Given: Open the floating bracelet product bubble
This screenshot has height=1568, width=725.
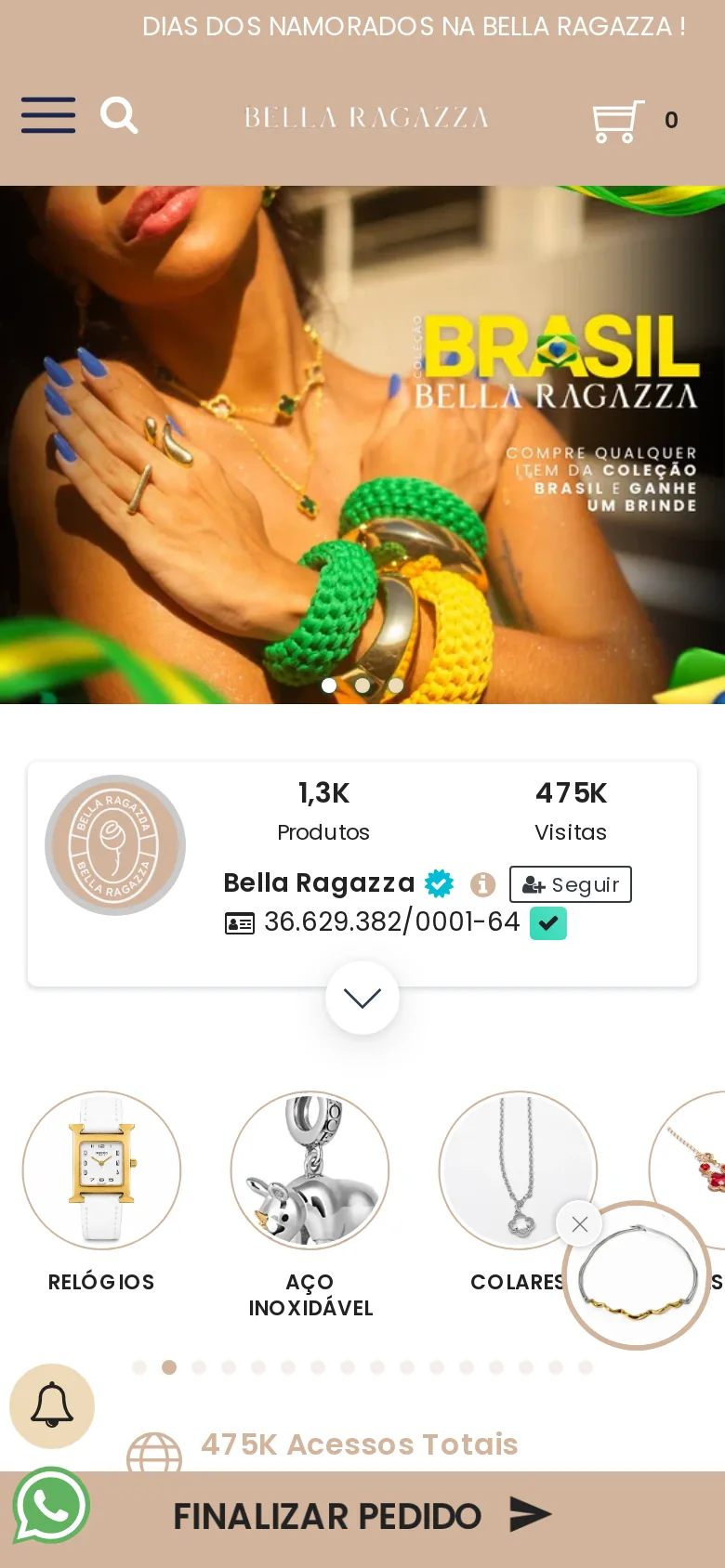Looking at the screenshot, I should 638,1275.
